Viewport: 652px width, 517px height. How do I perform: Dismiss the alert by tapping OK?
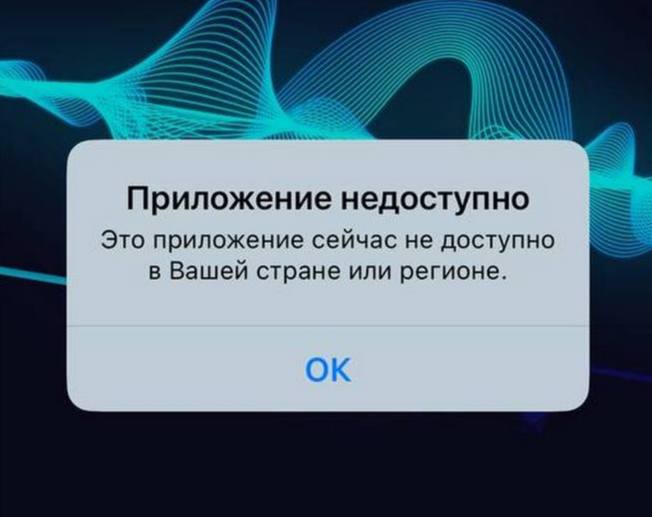click(x=327, y=370)
